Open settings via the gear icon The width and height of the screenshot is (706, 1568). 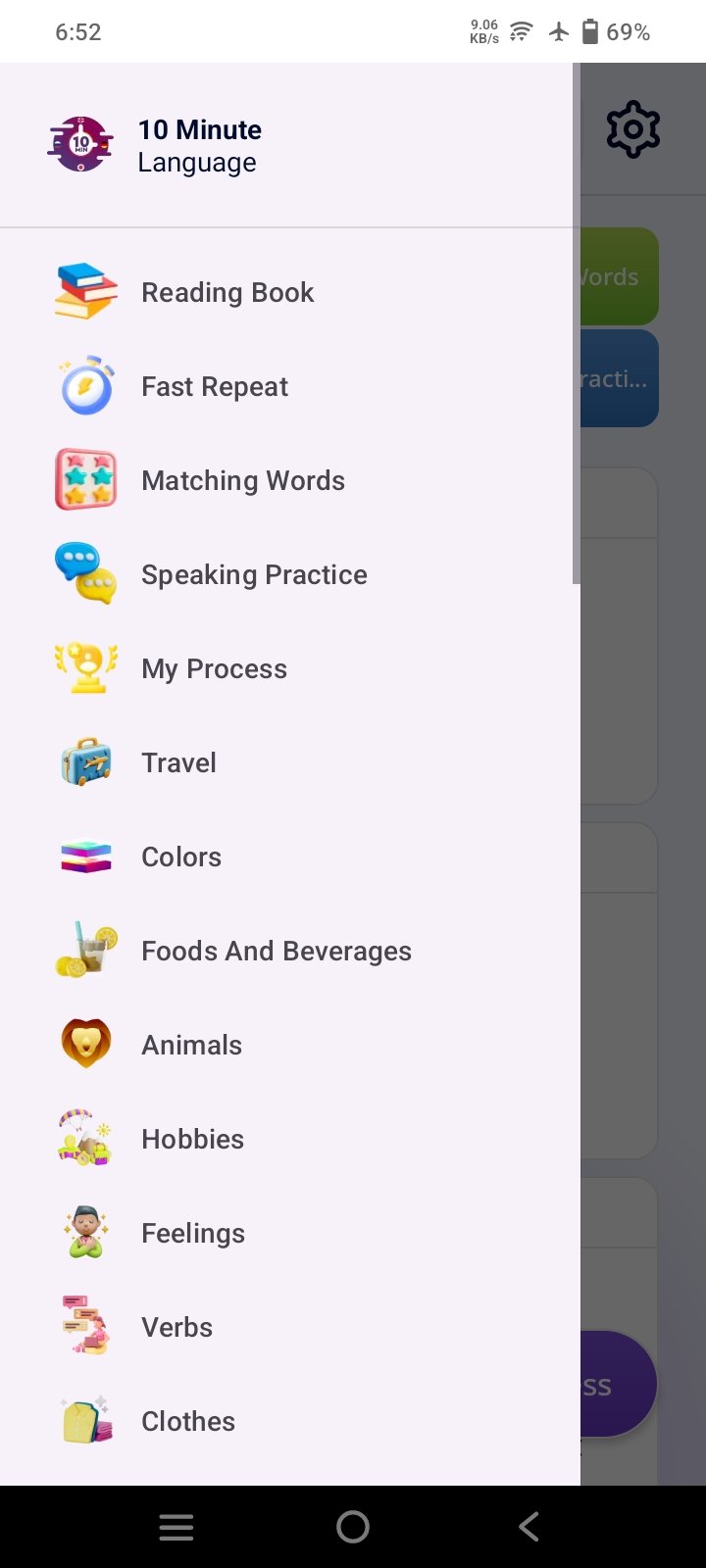pos(633,129)
